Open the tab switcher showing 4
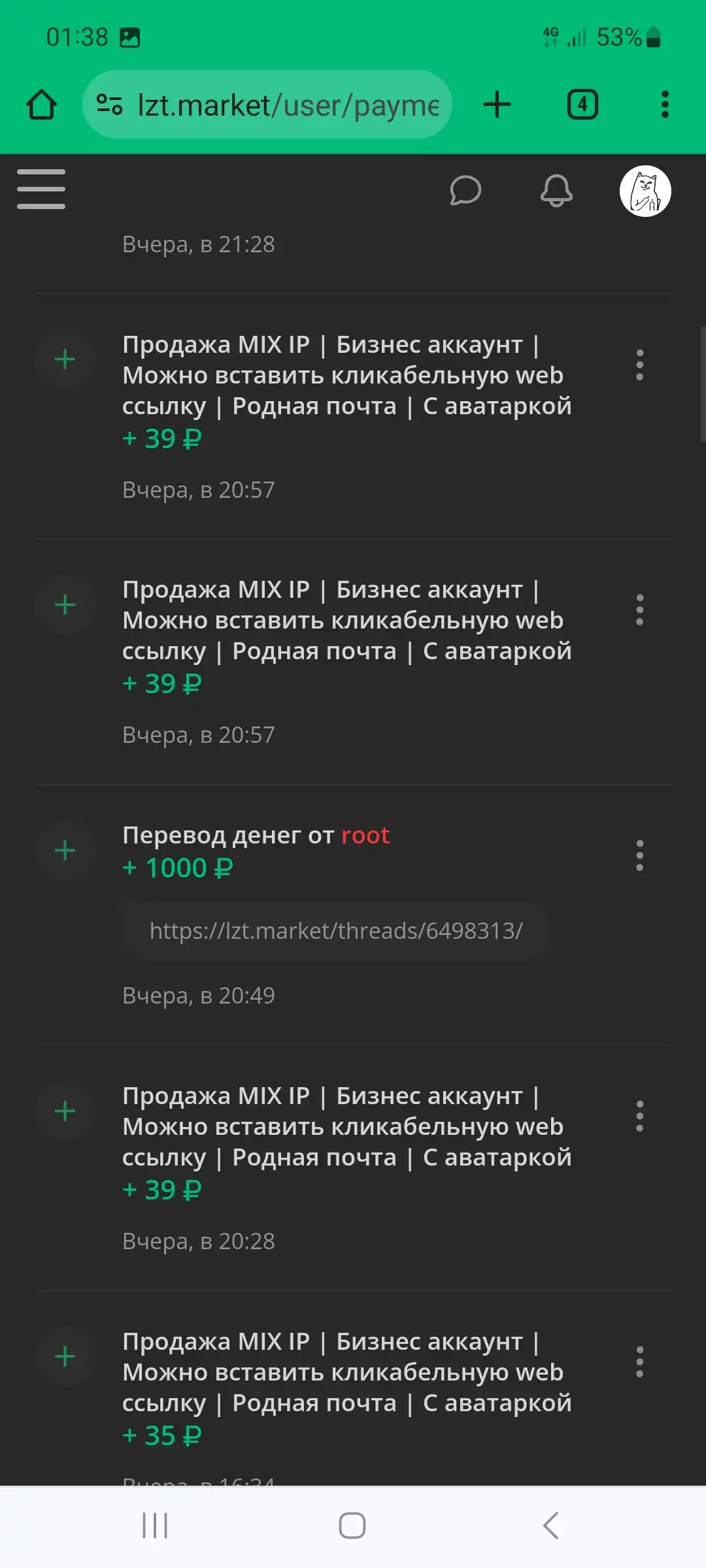The width and height of the screenshot is (706, 1568). tap(582, 105)
